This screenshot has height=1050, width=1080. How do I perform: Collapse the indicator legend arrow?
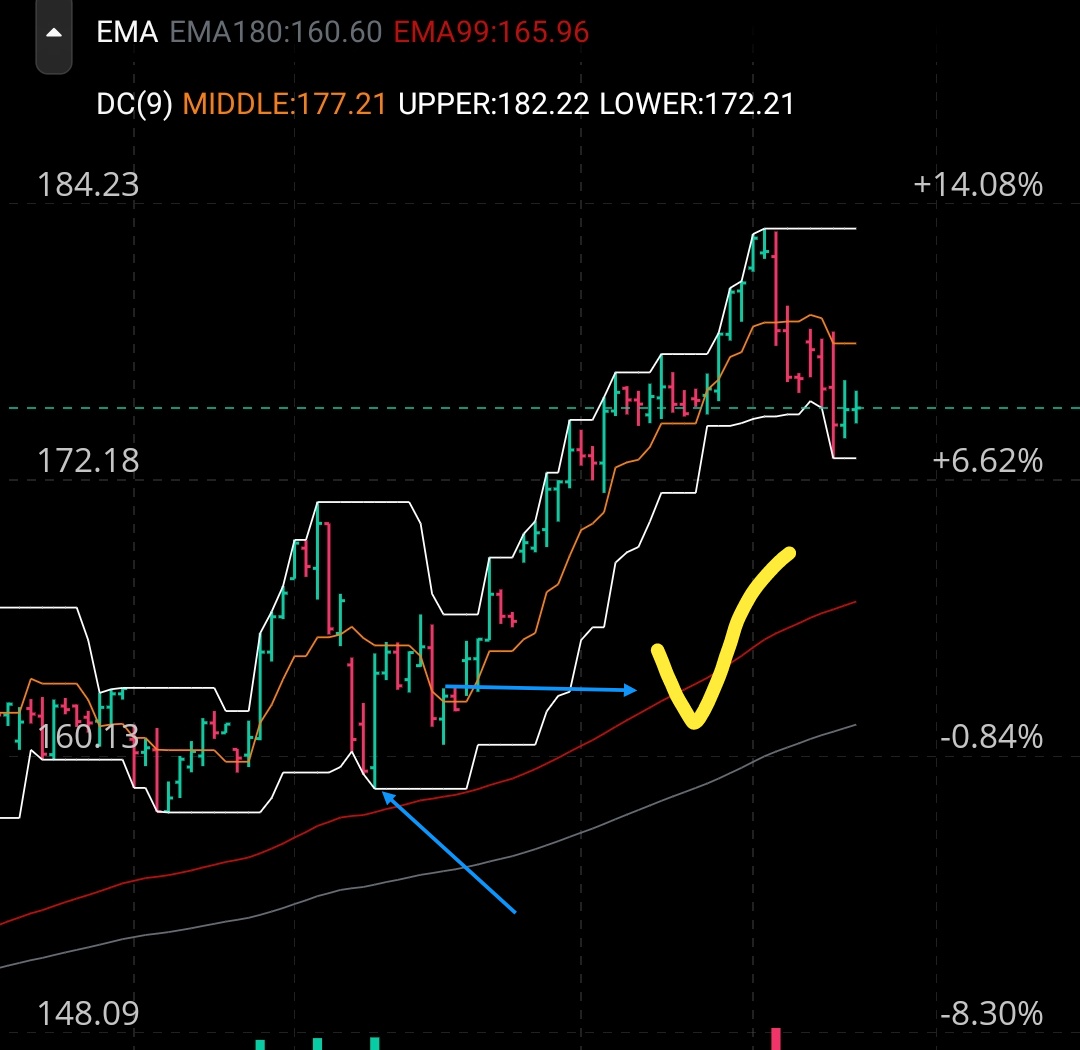click(54, 33)
